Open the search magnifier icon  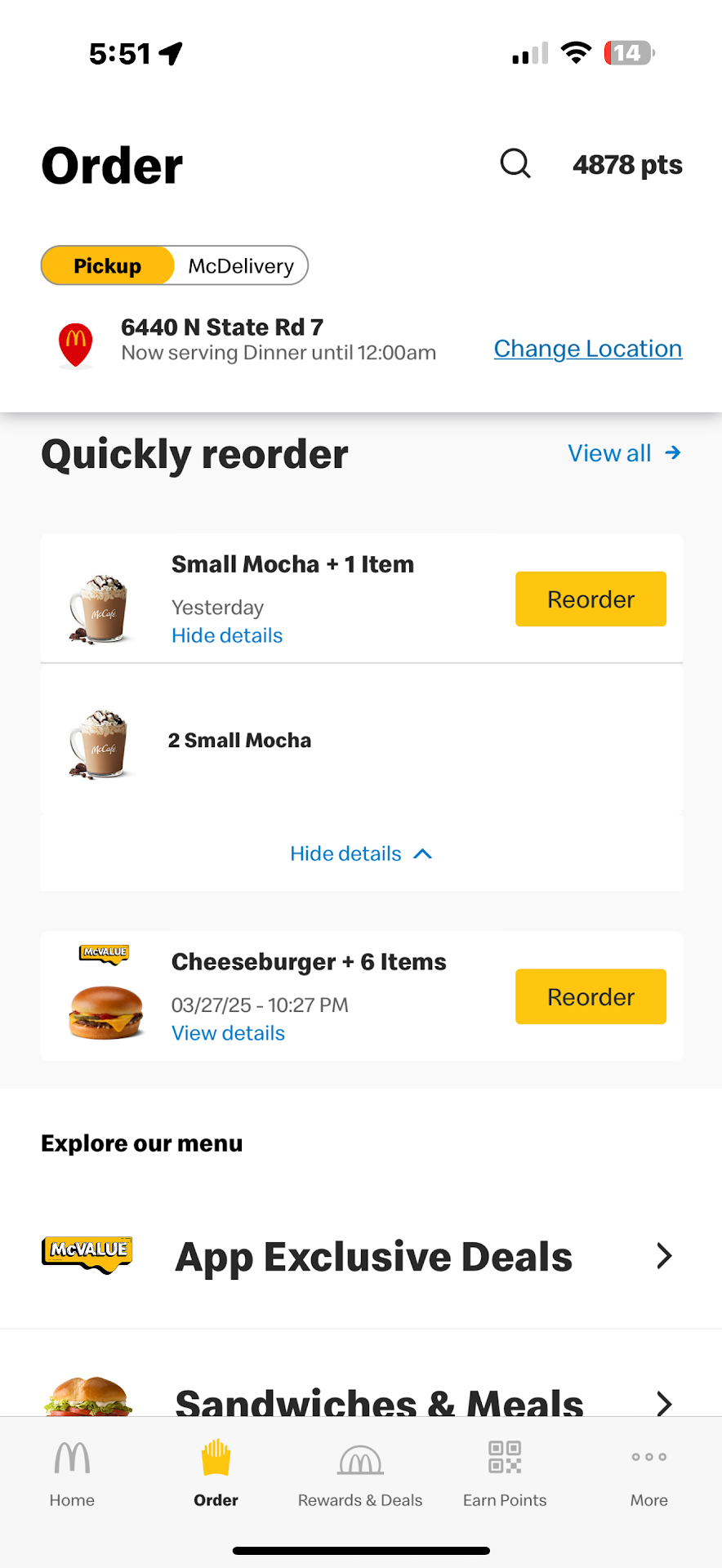(x=515, y=164)
